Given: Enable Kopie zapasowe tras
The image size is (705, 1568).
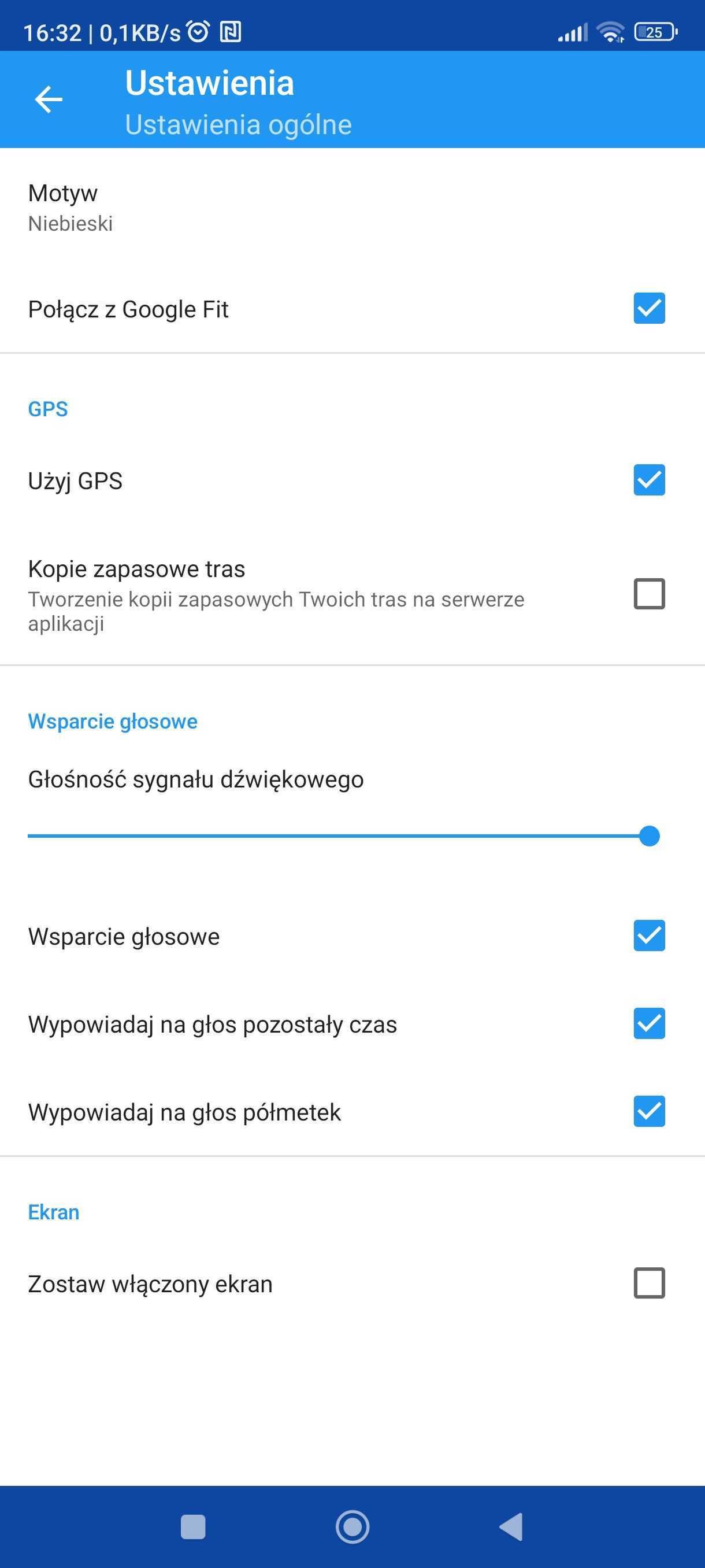Looking at the screenshot, I should [x=648, y=593].
